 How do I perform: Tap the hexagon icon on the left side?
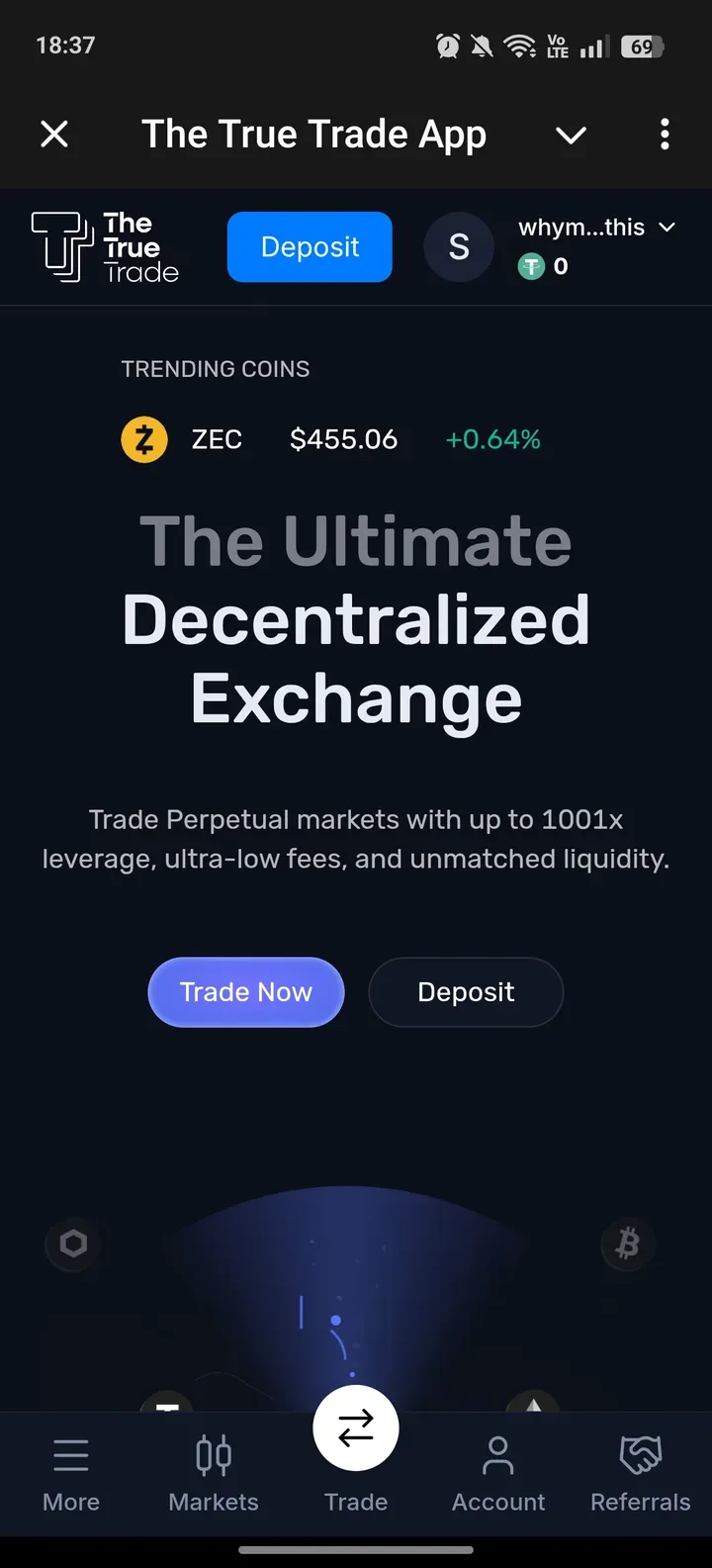[x=71, y=1245]
